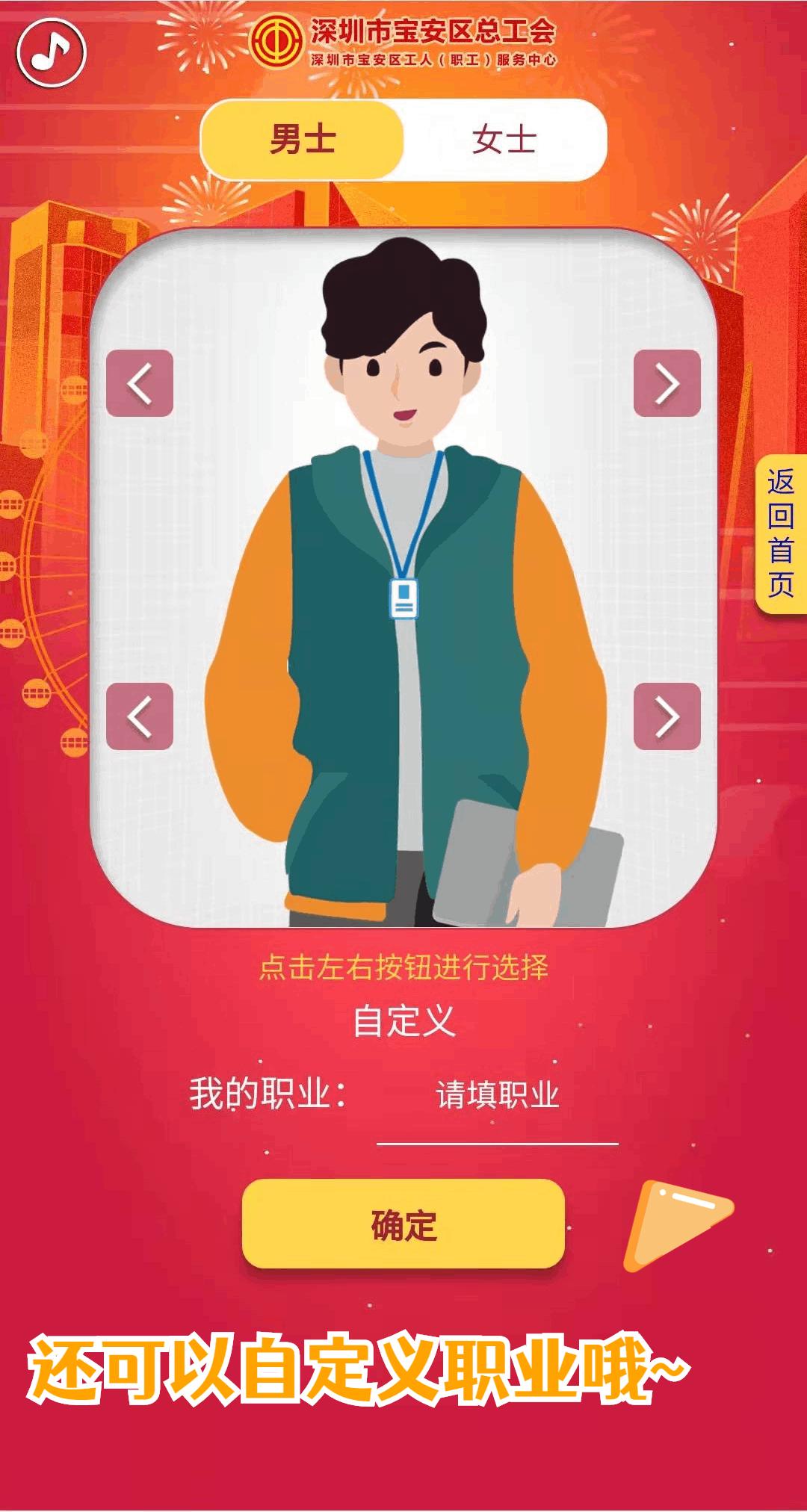Confirm with the 确定 button
This screenshot has height=1512, width=807.
(403, 1224)
